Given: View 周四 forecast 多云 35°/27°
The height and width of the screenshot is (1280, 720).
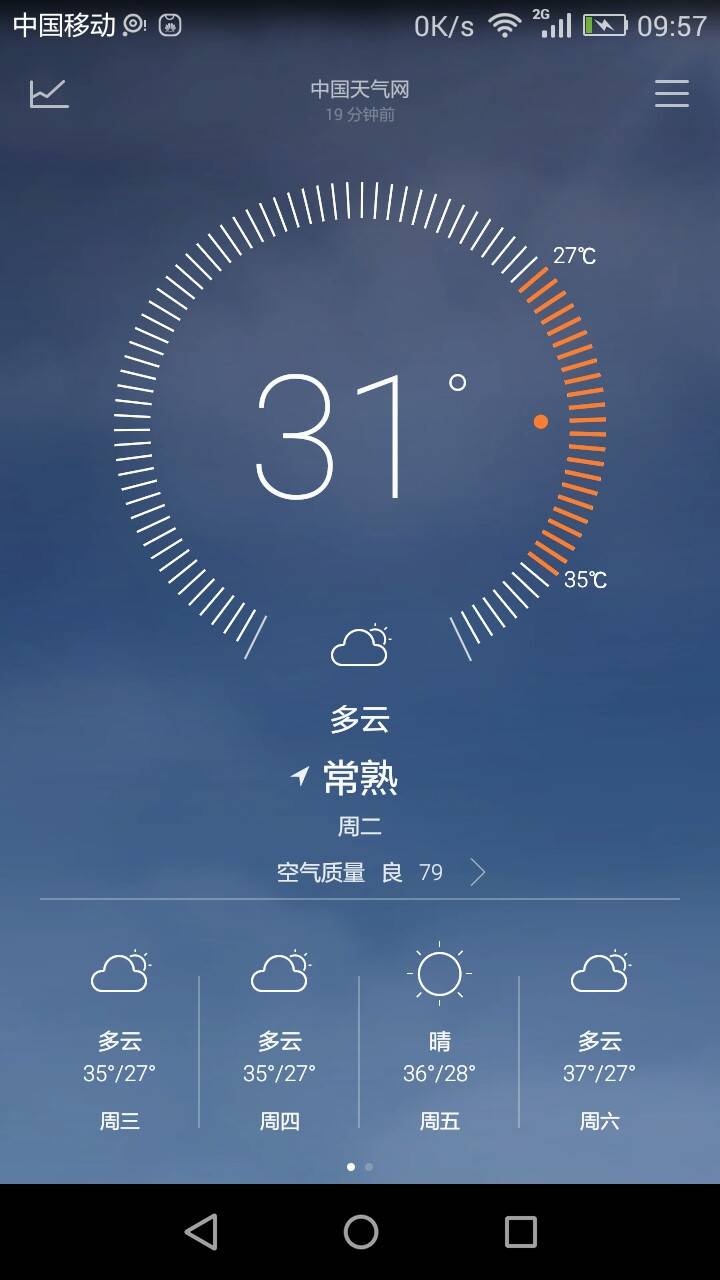Looking at the screenshot, I should (279, 1040).
